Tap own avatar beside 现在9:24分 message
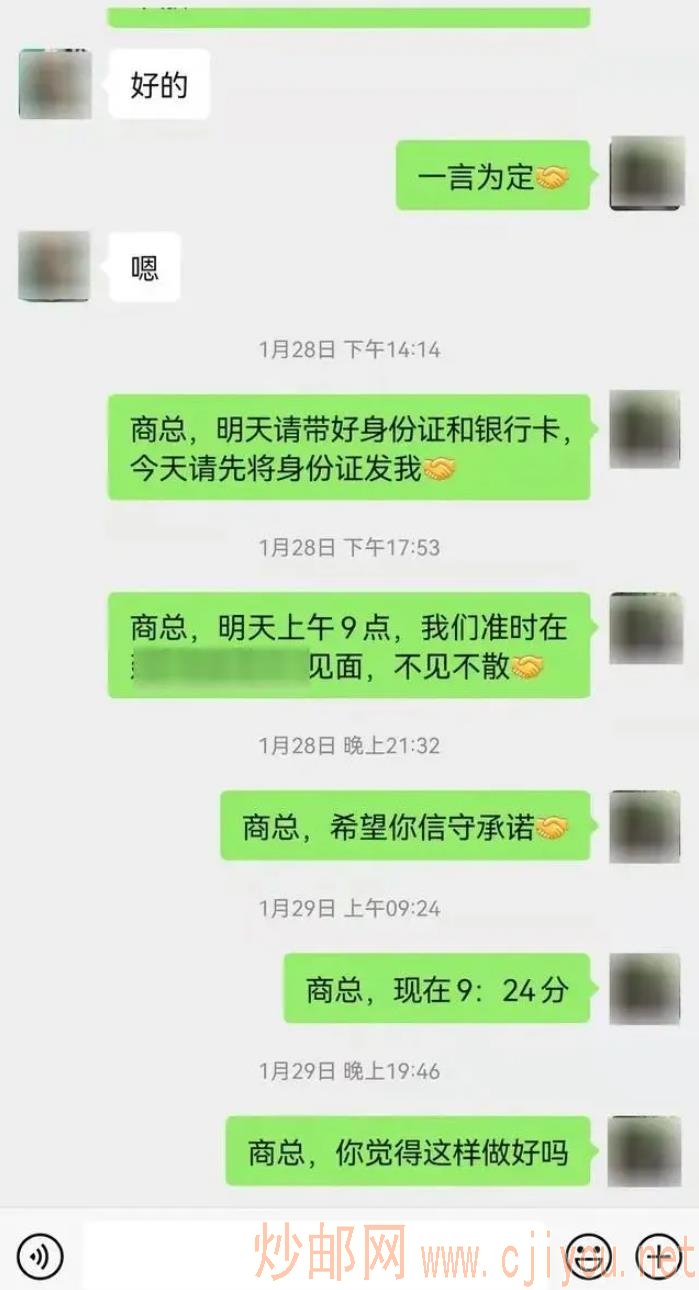This screenshot has height=1290, width=699. click(645, 988)
